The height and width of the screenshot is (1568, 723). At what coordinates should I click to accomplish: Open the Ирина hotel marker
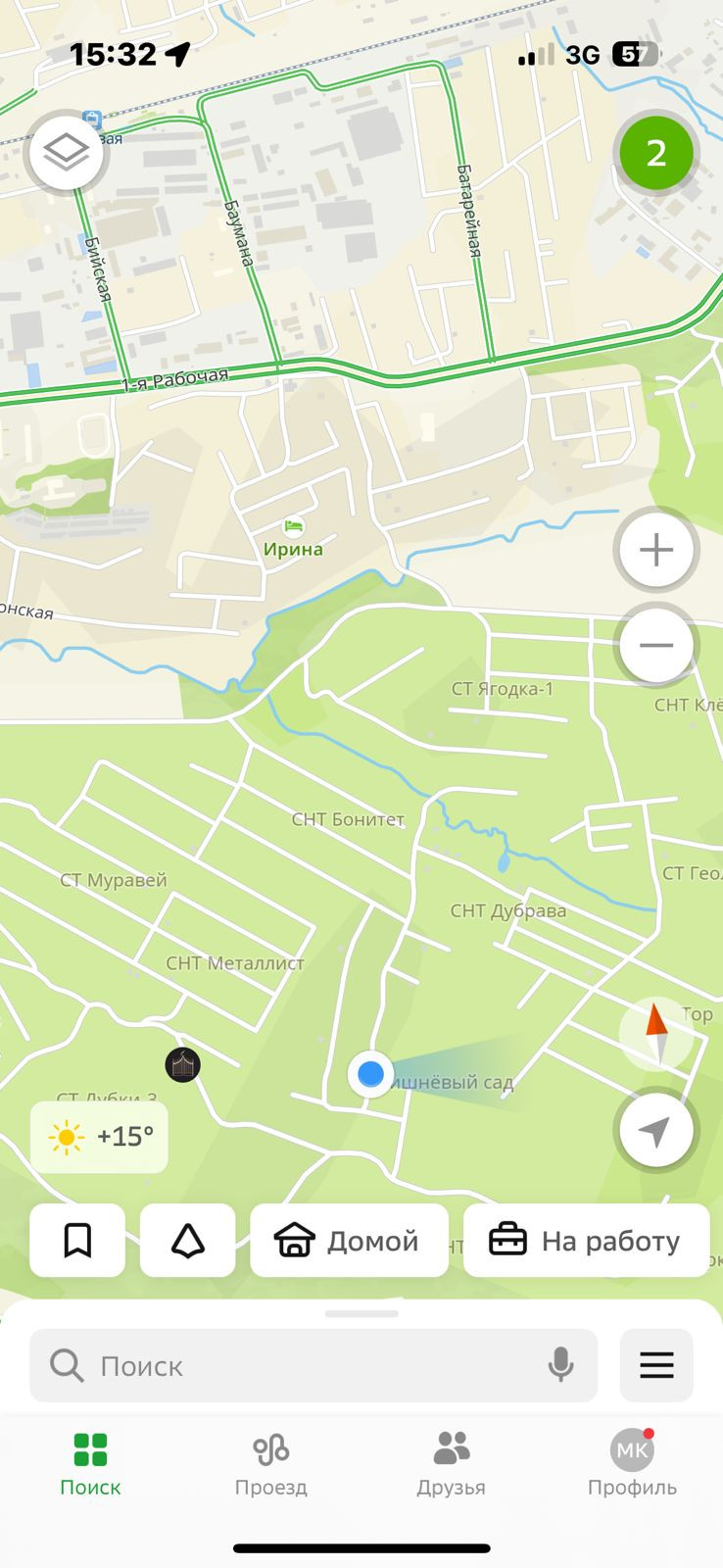tap(293, 528)
